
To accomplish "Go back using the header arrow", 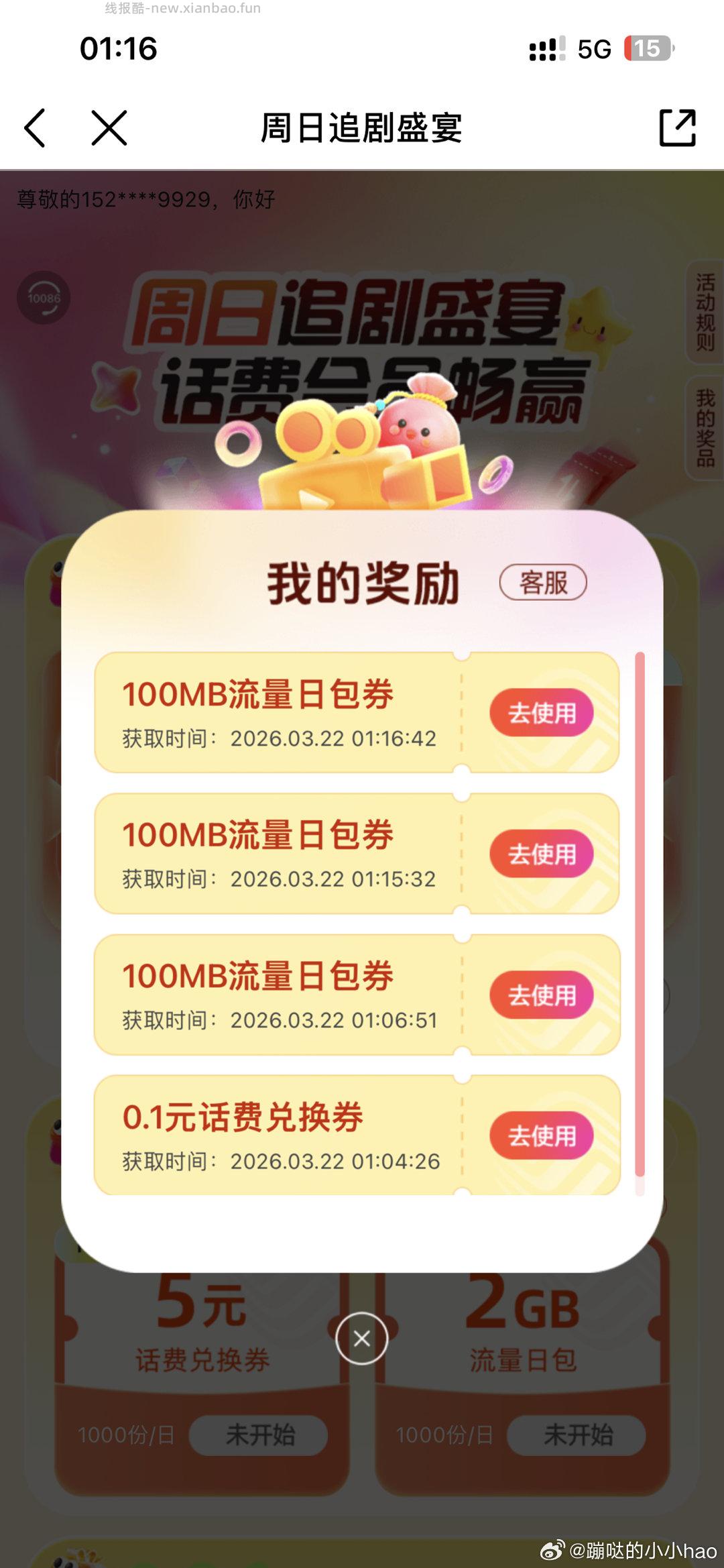I will [x=35, y=127].
